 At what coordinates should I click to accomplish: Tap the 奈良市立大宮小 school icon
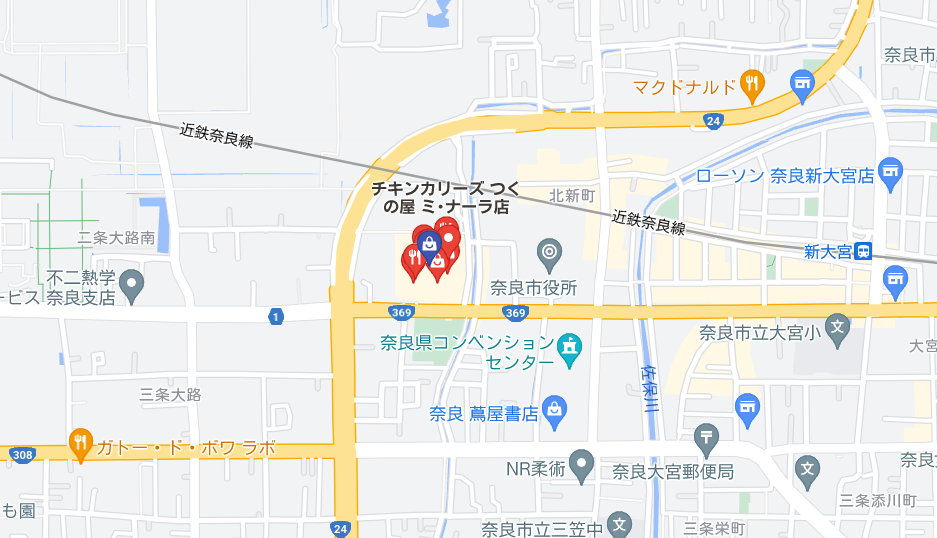coord(838,327)
